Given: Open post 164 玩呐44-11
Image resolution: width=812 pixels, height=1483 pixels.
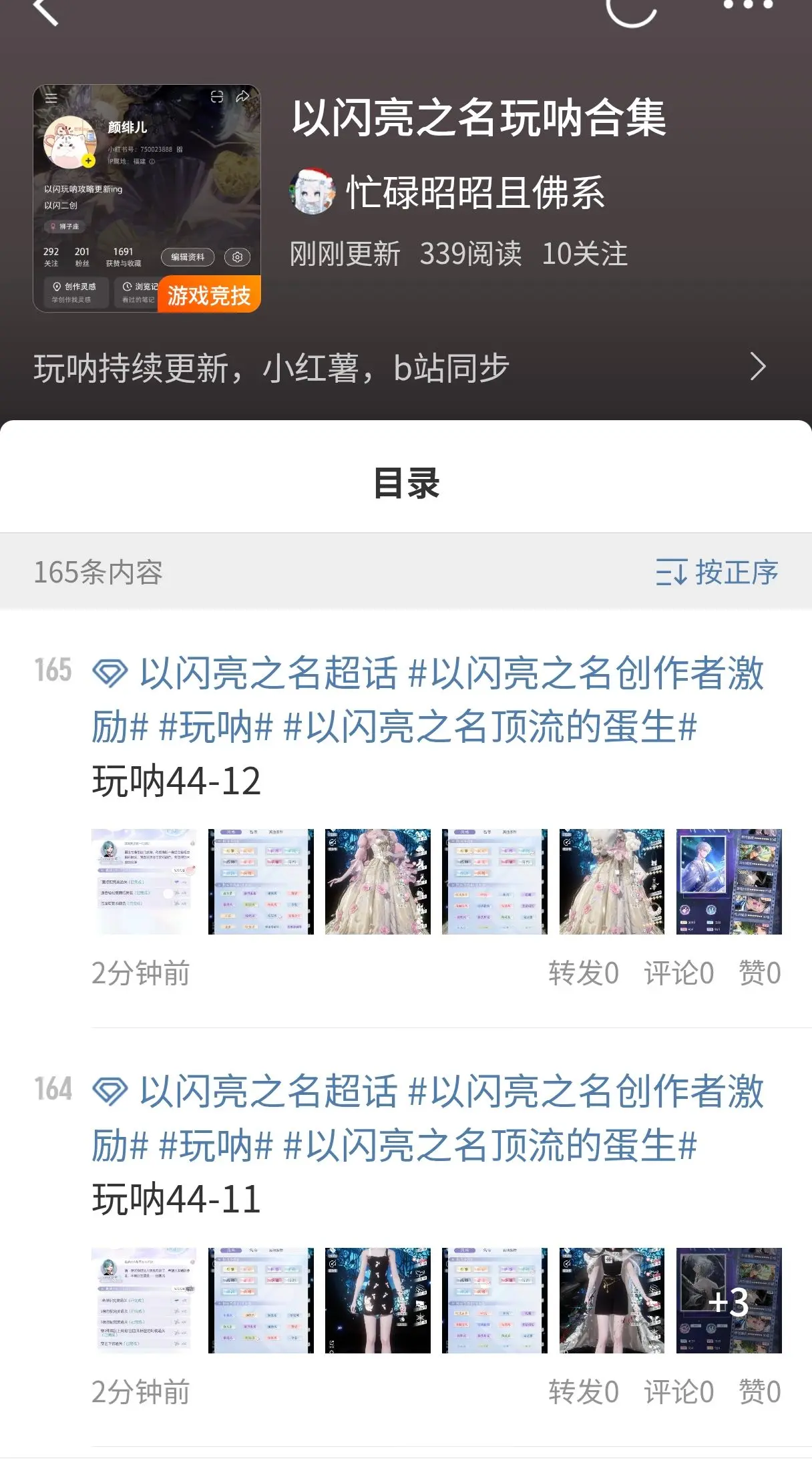Looking at the screenshot, I should 176,1200.
